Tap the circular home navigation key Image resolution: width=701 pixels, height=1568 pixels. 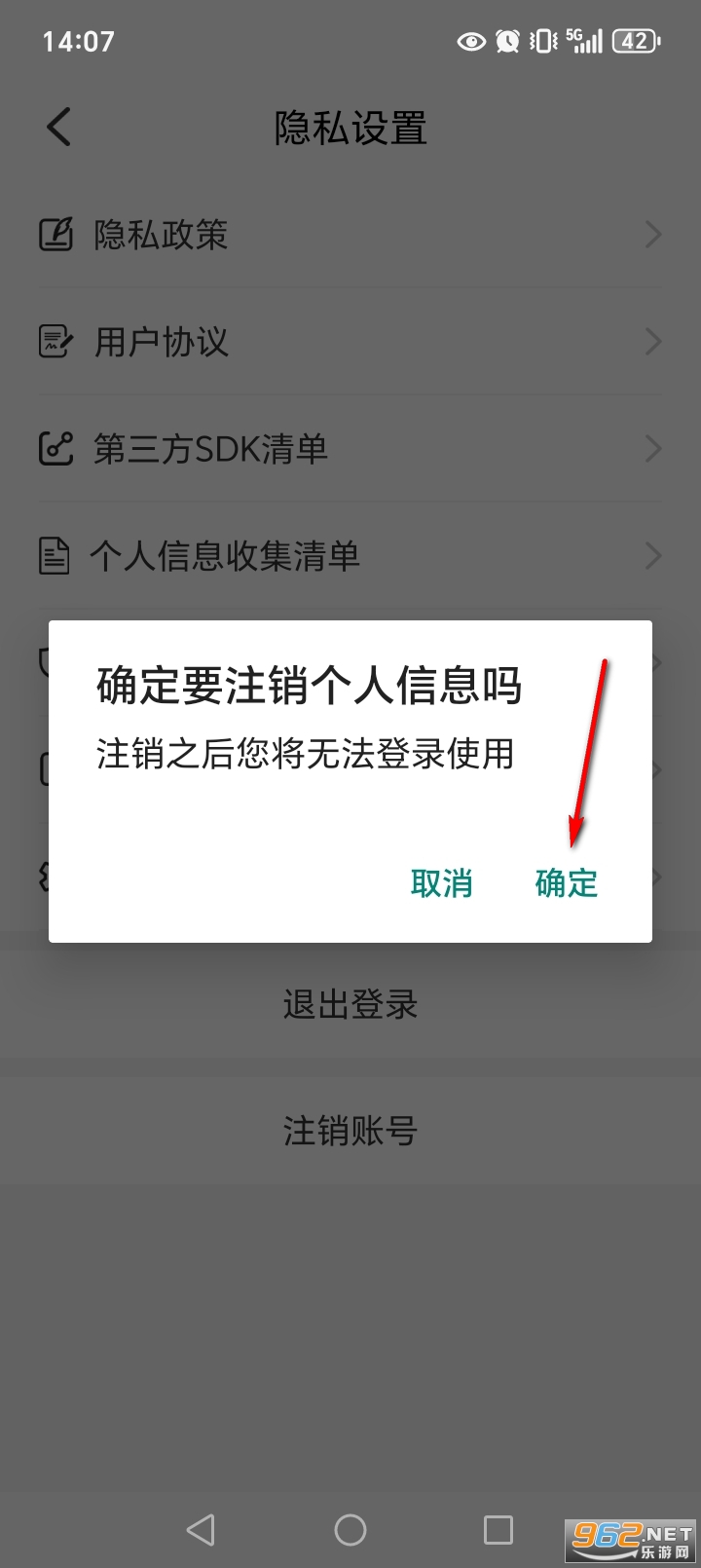click(x=350, y=1530)
